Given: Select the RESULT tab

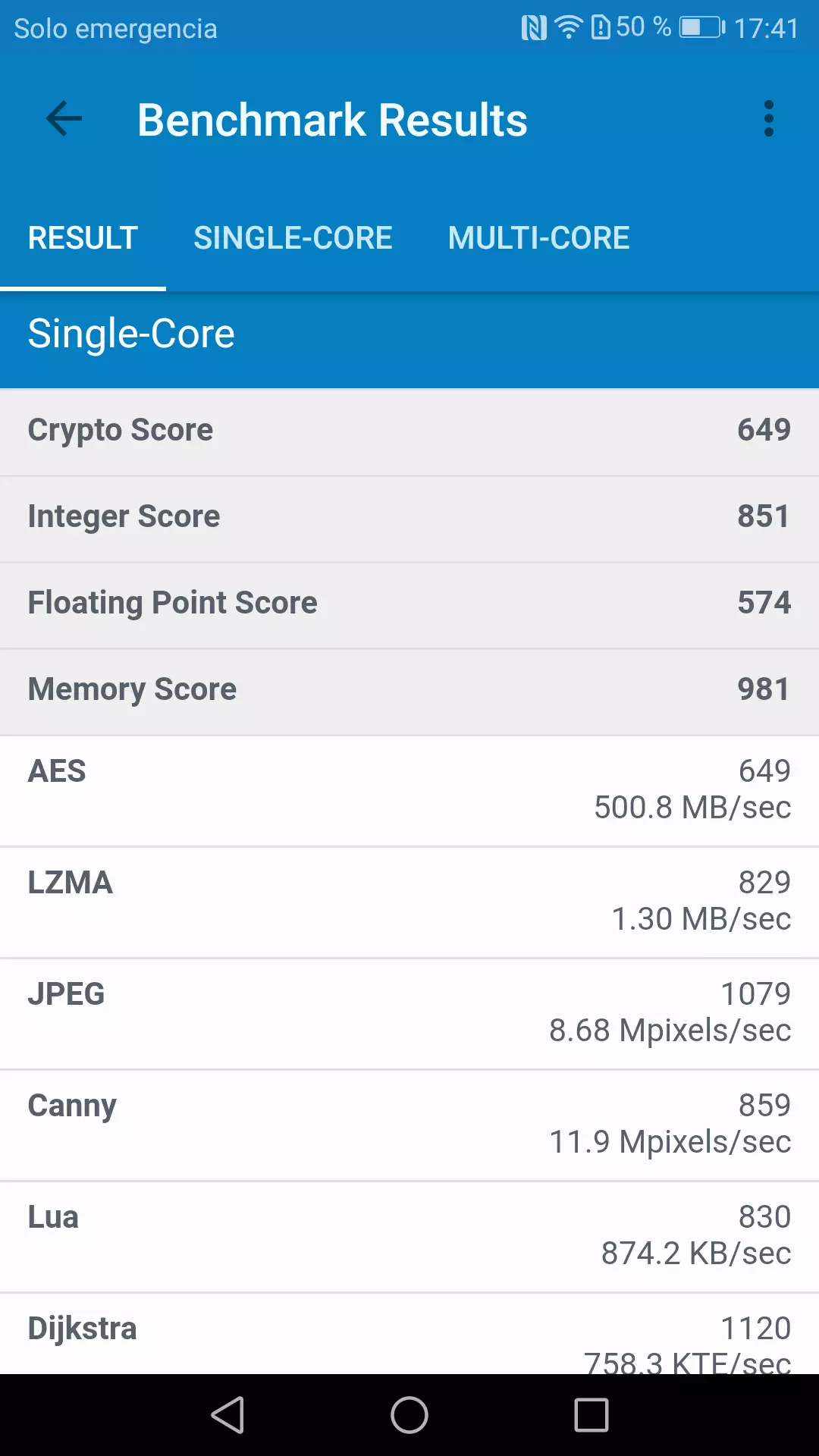Looking at the screenshot, I should click(x=83, y=237).
